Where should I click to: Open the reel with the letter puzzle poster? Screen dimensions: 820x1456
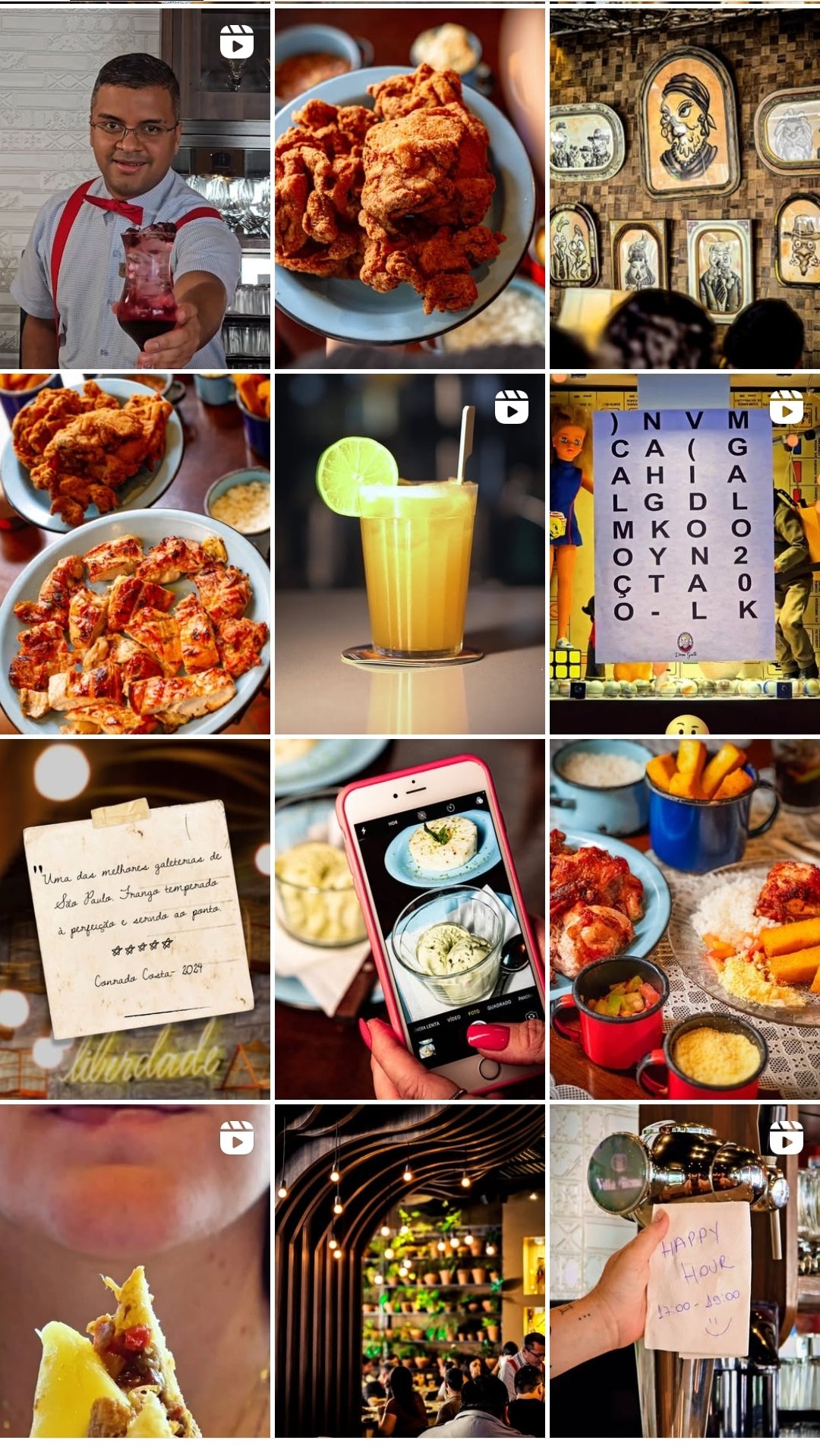point(684,554)
